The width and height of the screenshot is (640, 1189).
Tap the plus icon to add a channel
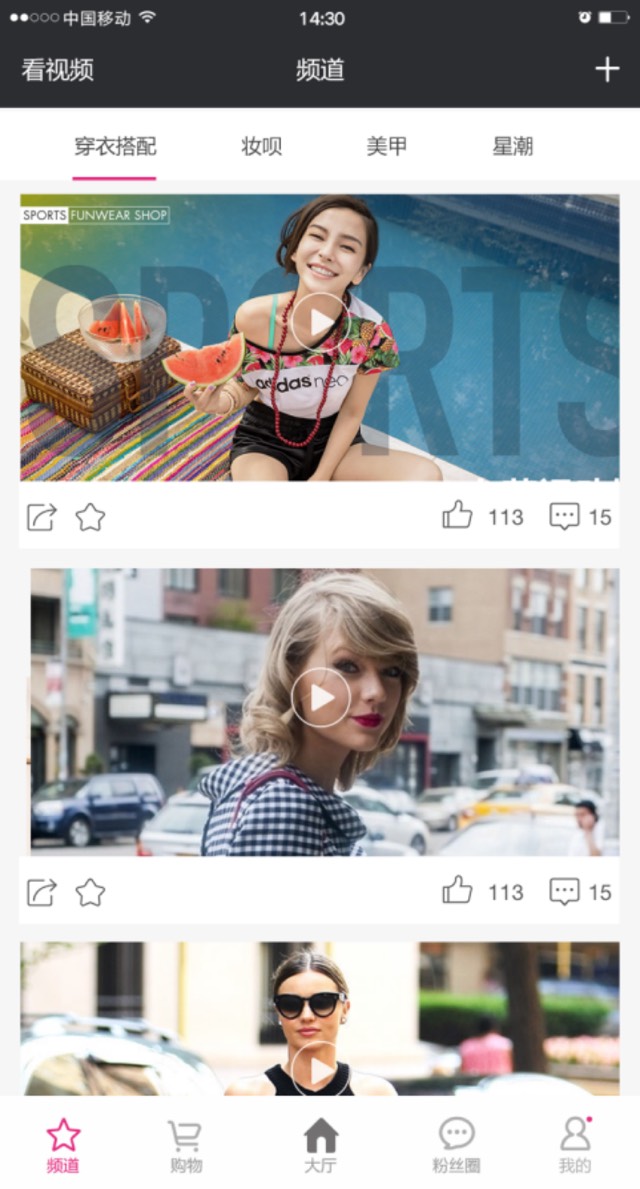607,70
